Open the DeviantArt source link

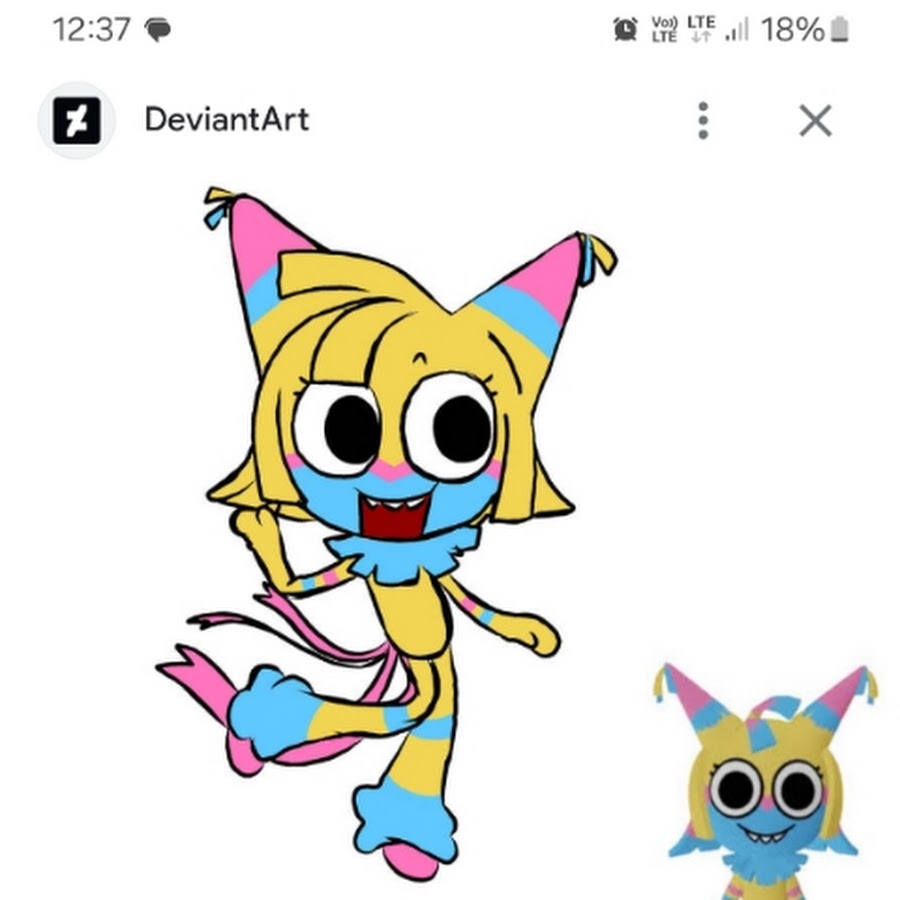point(226,120)
